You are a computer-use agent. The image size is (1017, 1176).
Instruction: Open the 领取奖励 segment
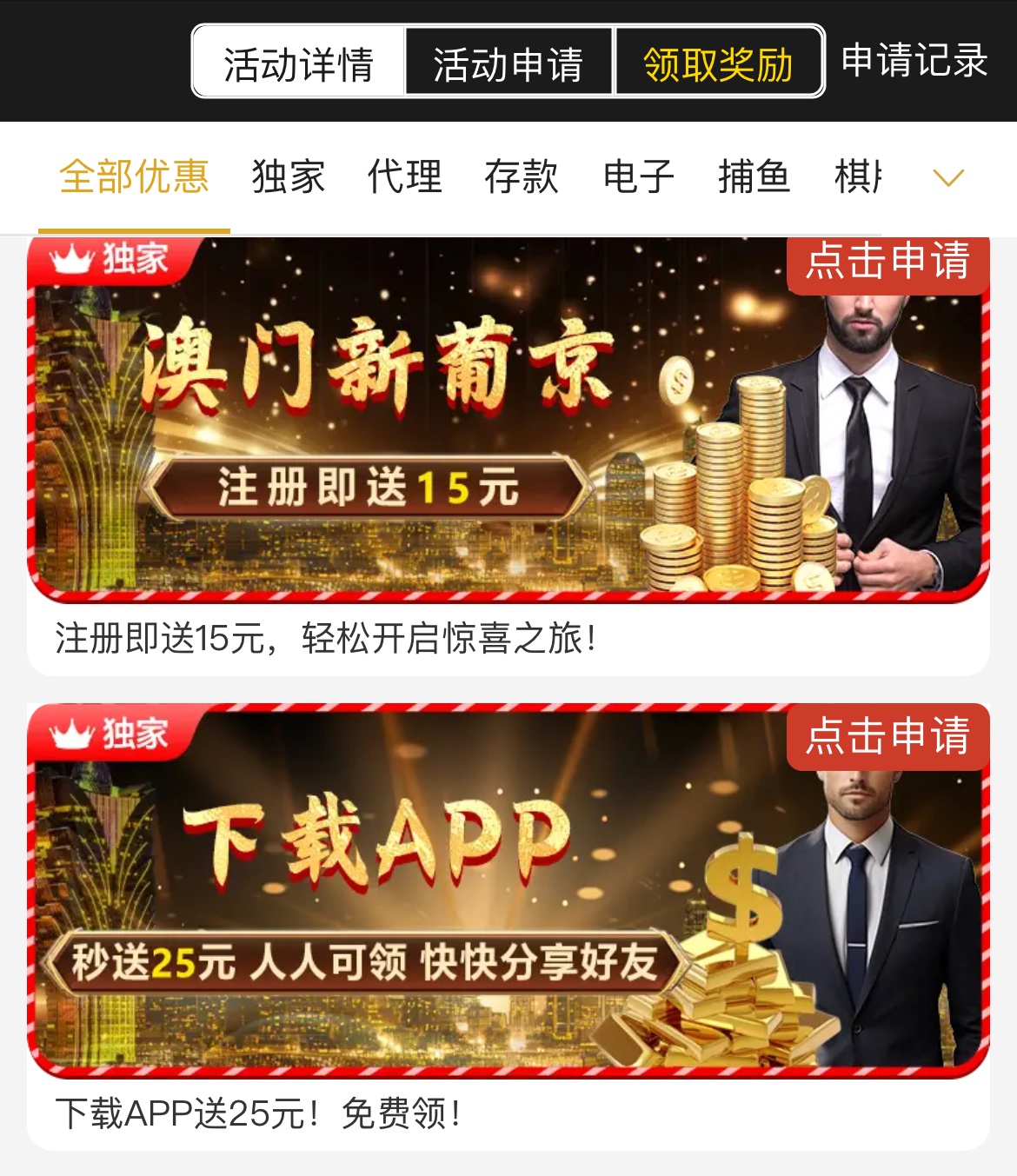pyautogui.click(x=719, y=63)
